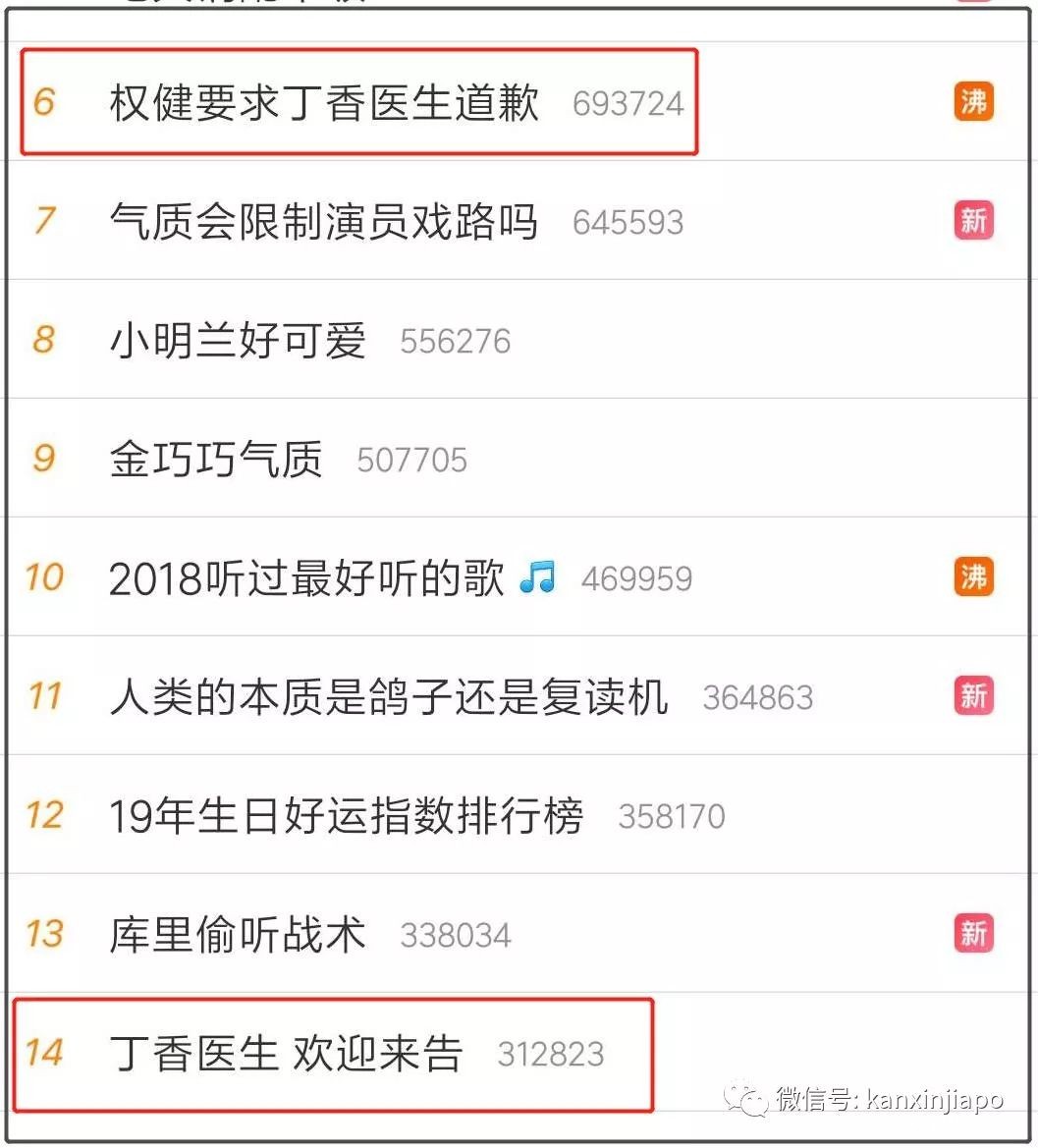Open 19年生日好运指数排行榜
Screen dimensions: 1038x1148
(346, 816)
